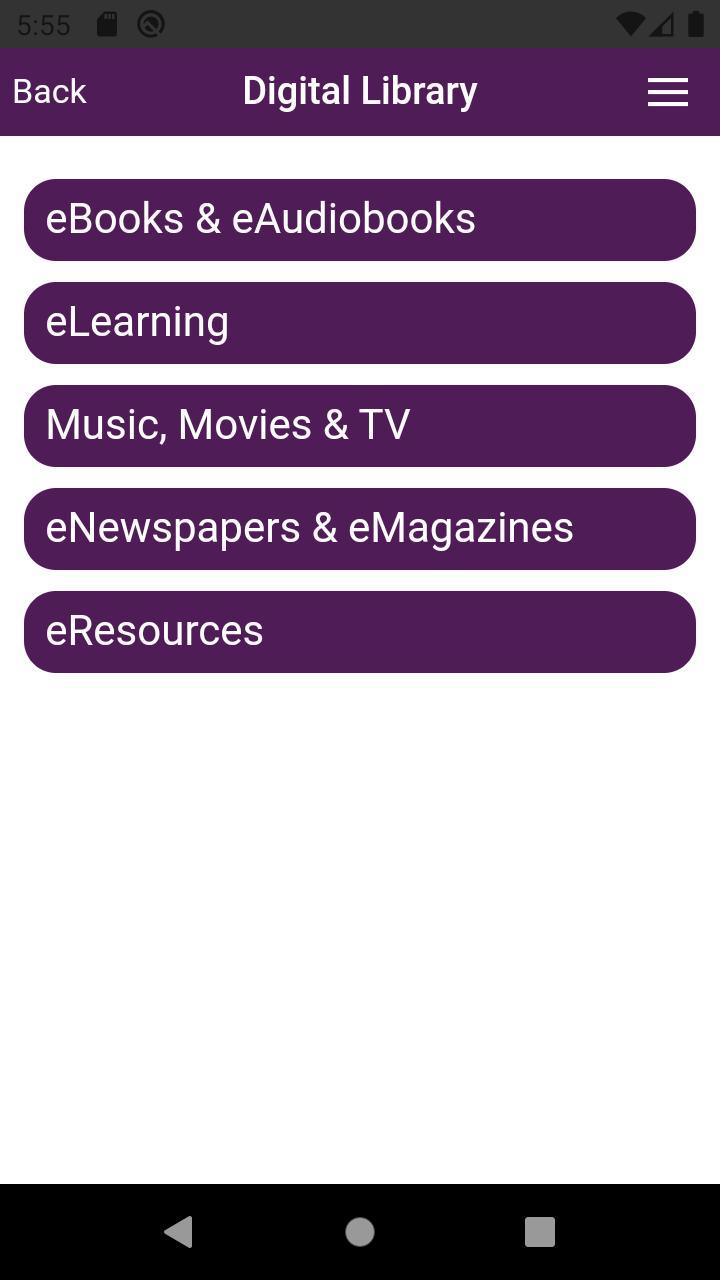Tap the battery indicator icon

tap(694, 23)
